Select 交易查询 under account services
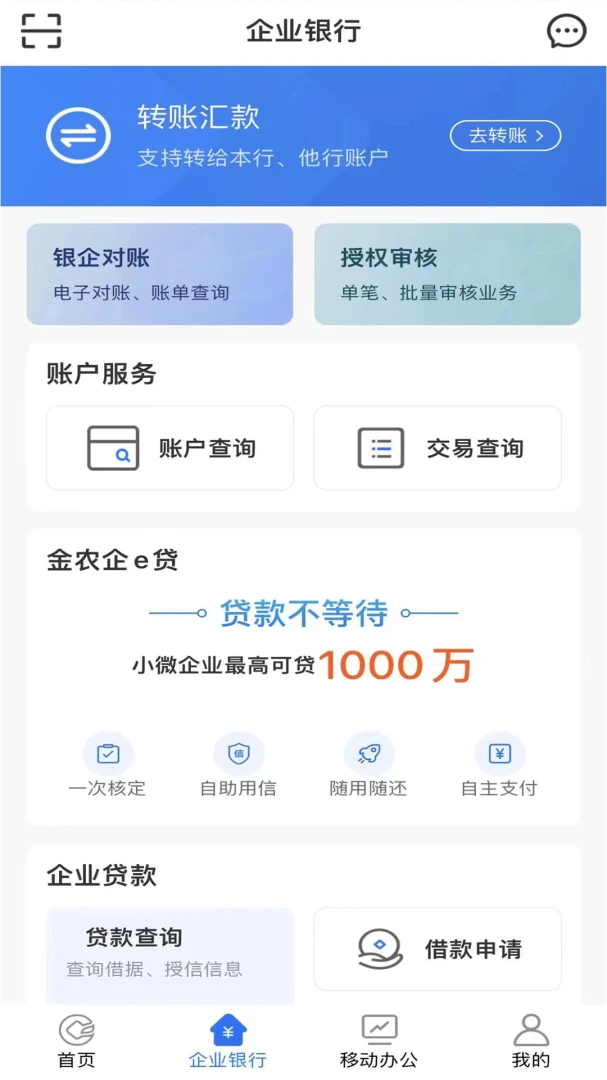Image resolution: width=607 pixels, height=1080 pixels. click(438, 448)
